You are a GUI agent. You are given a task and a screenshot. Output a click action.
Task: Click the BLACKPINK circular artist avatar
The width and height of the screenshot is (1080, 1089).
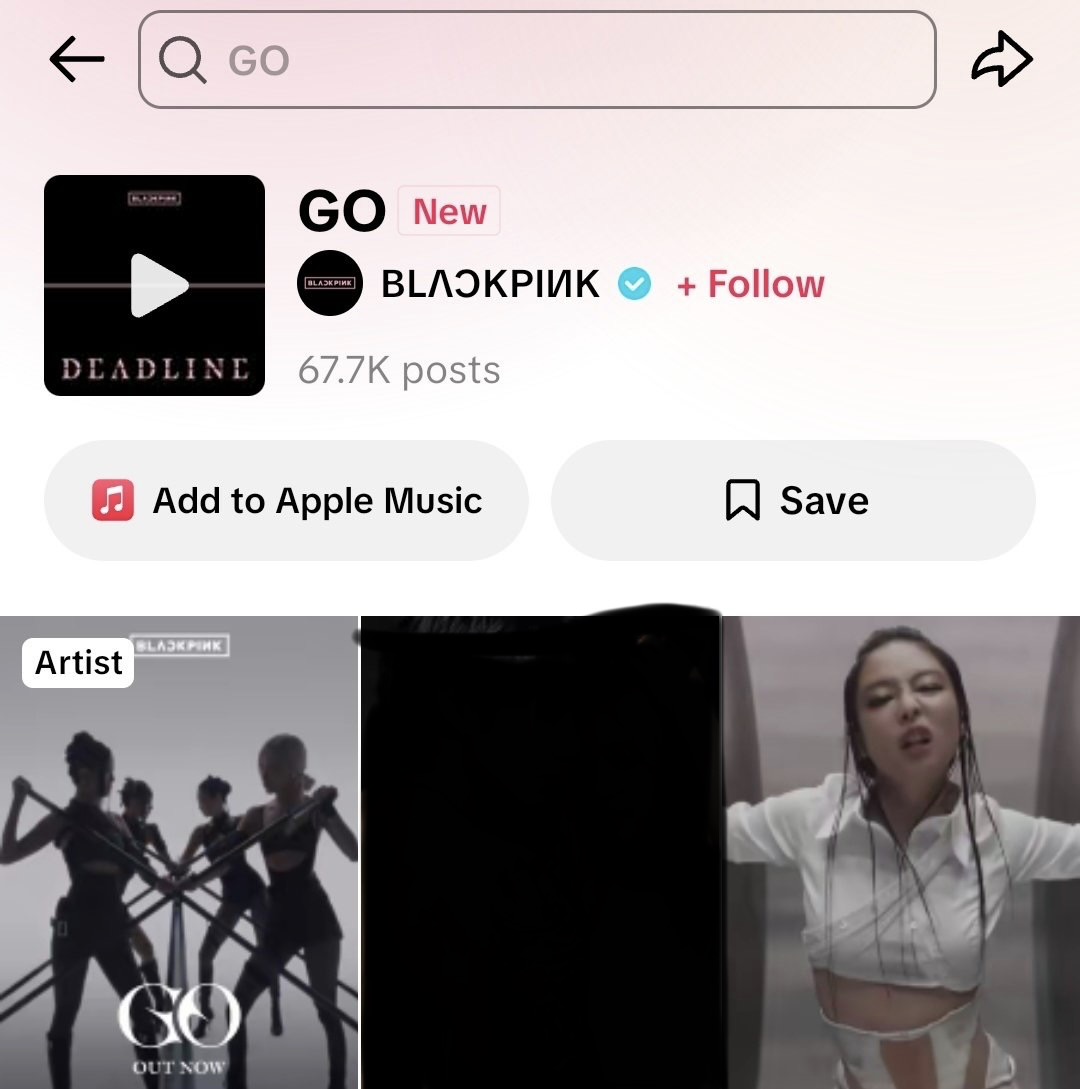click(329, 283)
